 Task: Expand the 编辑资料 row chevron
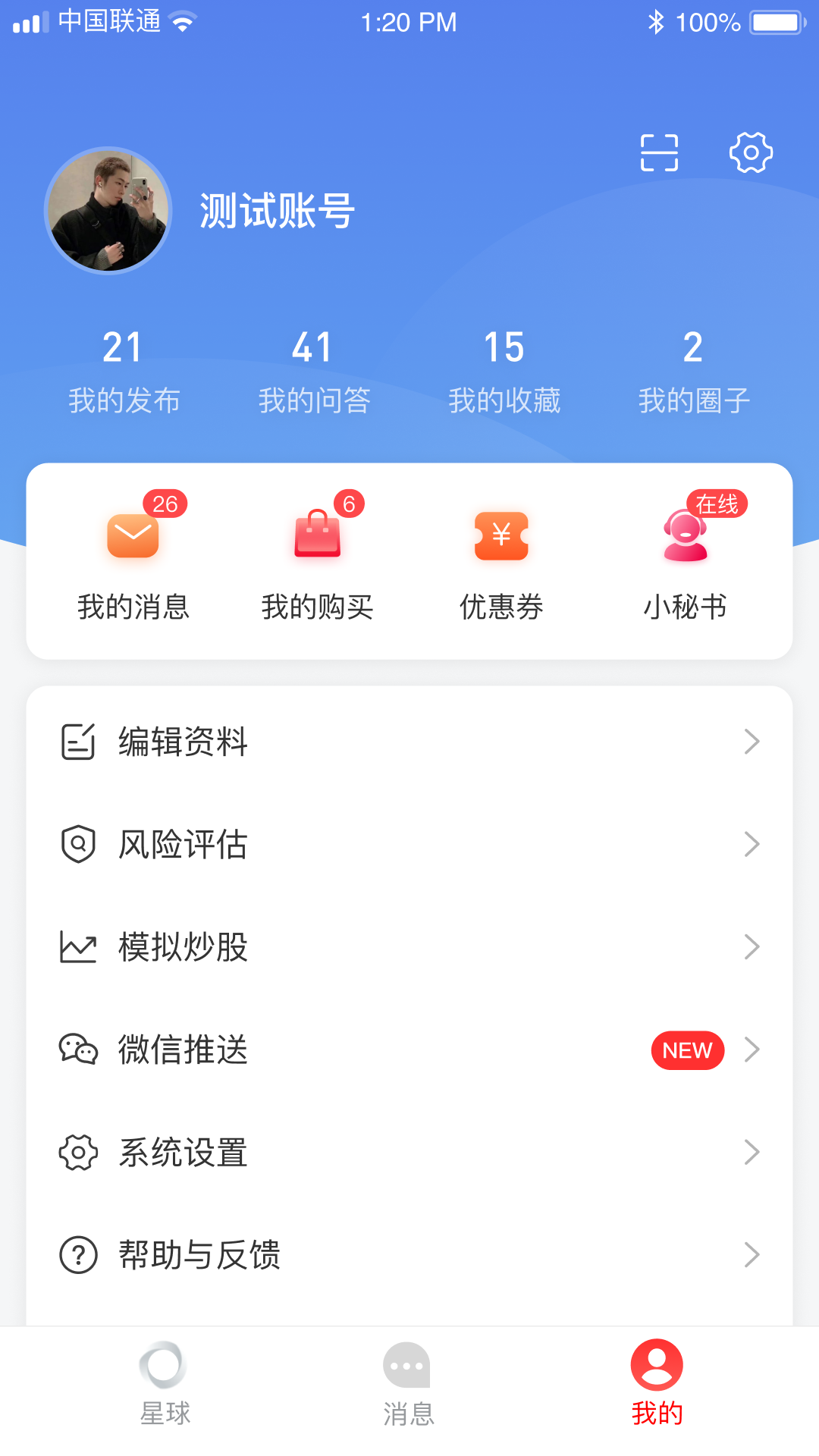pyautogui.click(x=752, y=741)
